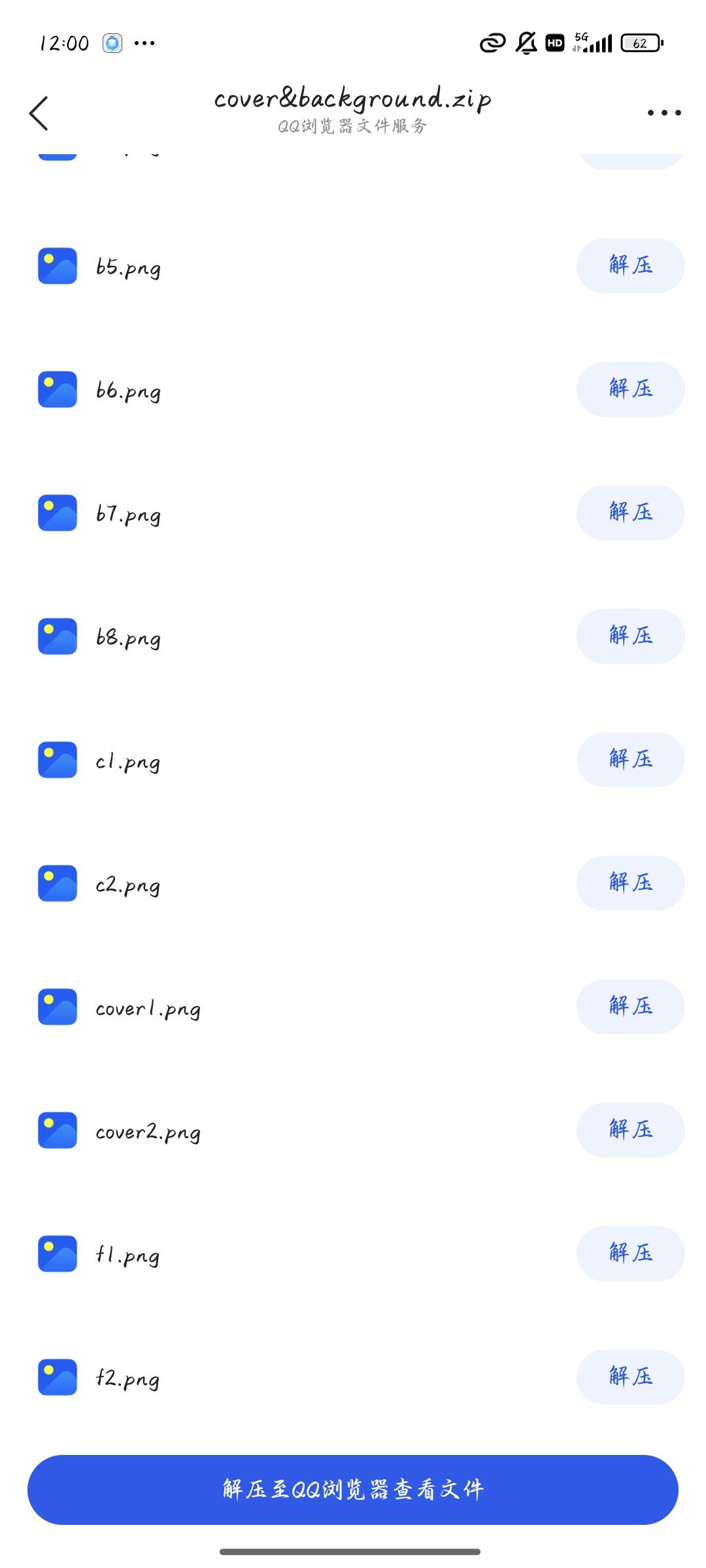Open the b8.png file entry row
The height and width of the screenshot is (1568, 706).
pos(261,637)
